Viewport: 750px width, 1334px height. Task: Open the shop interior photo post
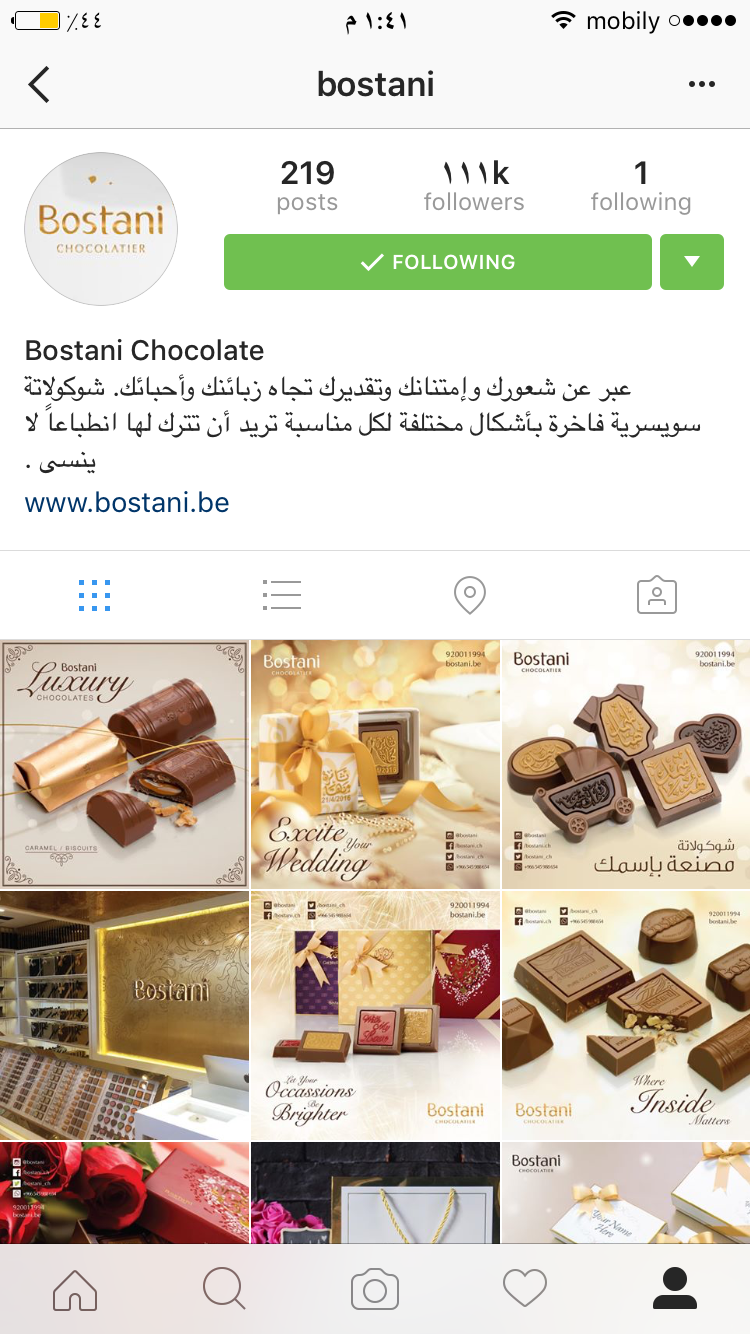pyautogui.click(x=124, y=1015)
